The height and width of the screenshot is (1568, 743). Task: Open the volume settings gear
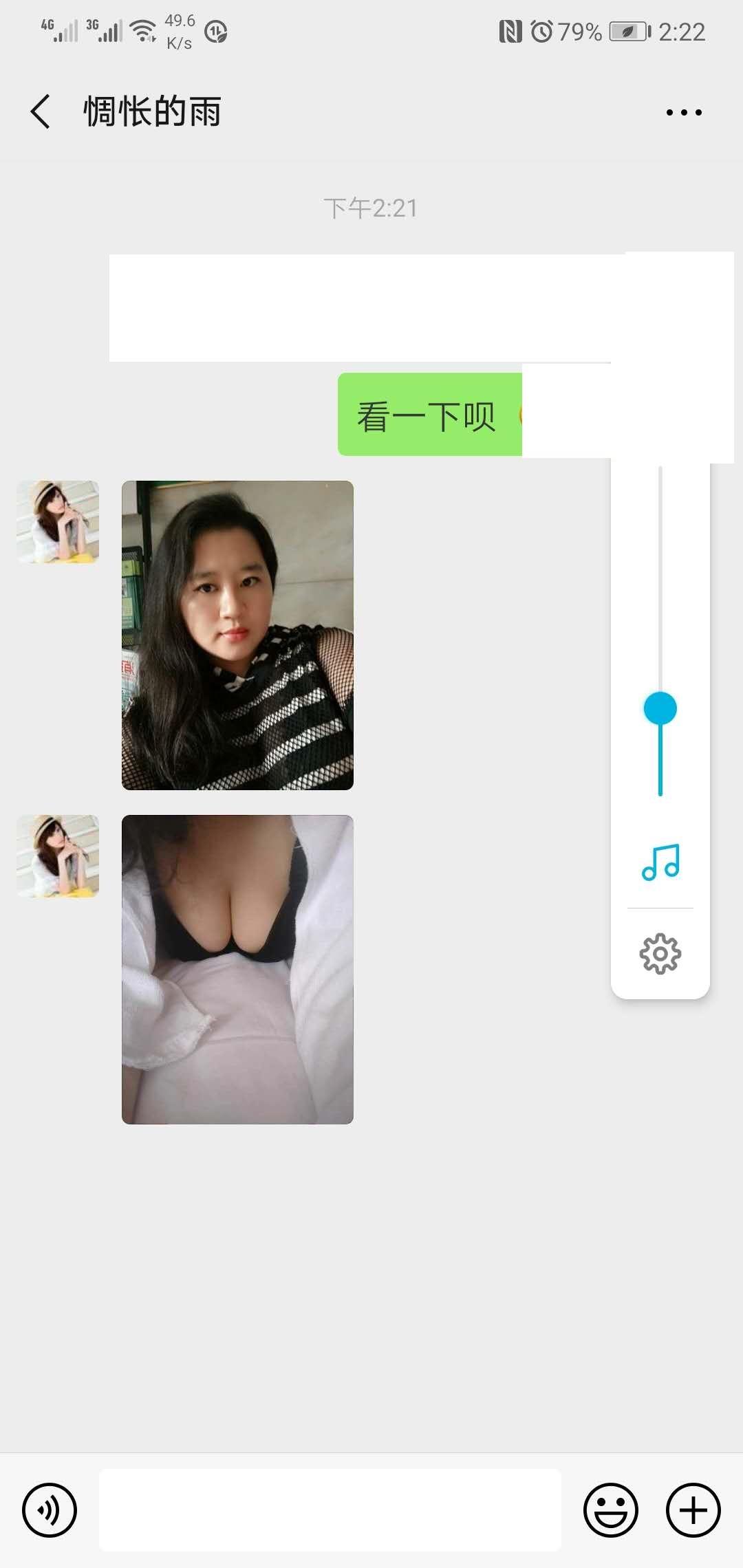[660, 953]
